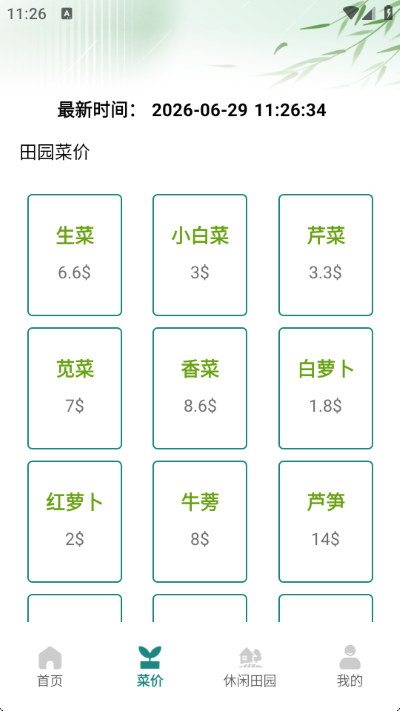Tap the 牛蒡 price card

pos(200,521)
